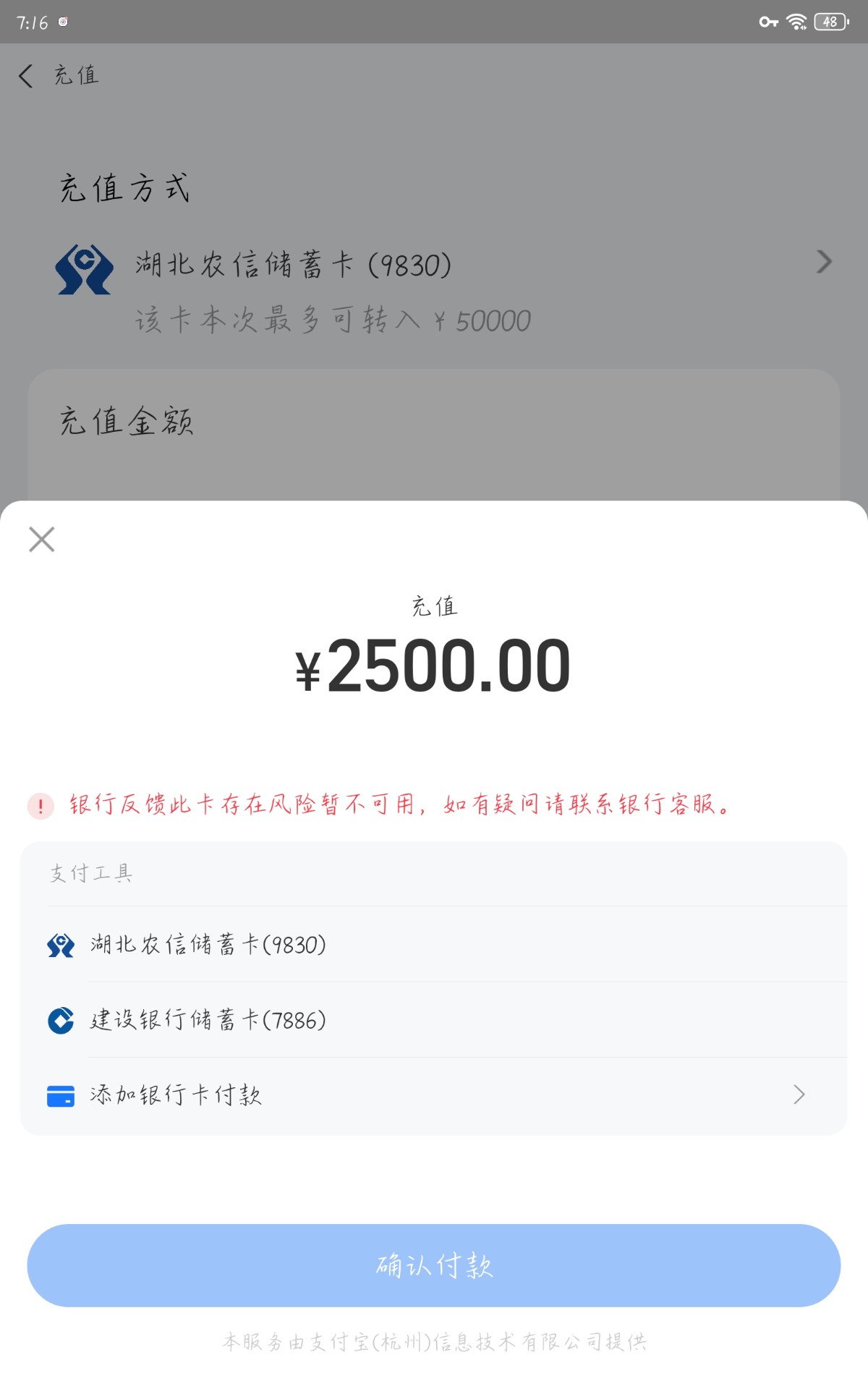
Task: Select 建设银行储蓄卡(7886) as payment tool
Action: [x=434, y=1020]
